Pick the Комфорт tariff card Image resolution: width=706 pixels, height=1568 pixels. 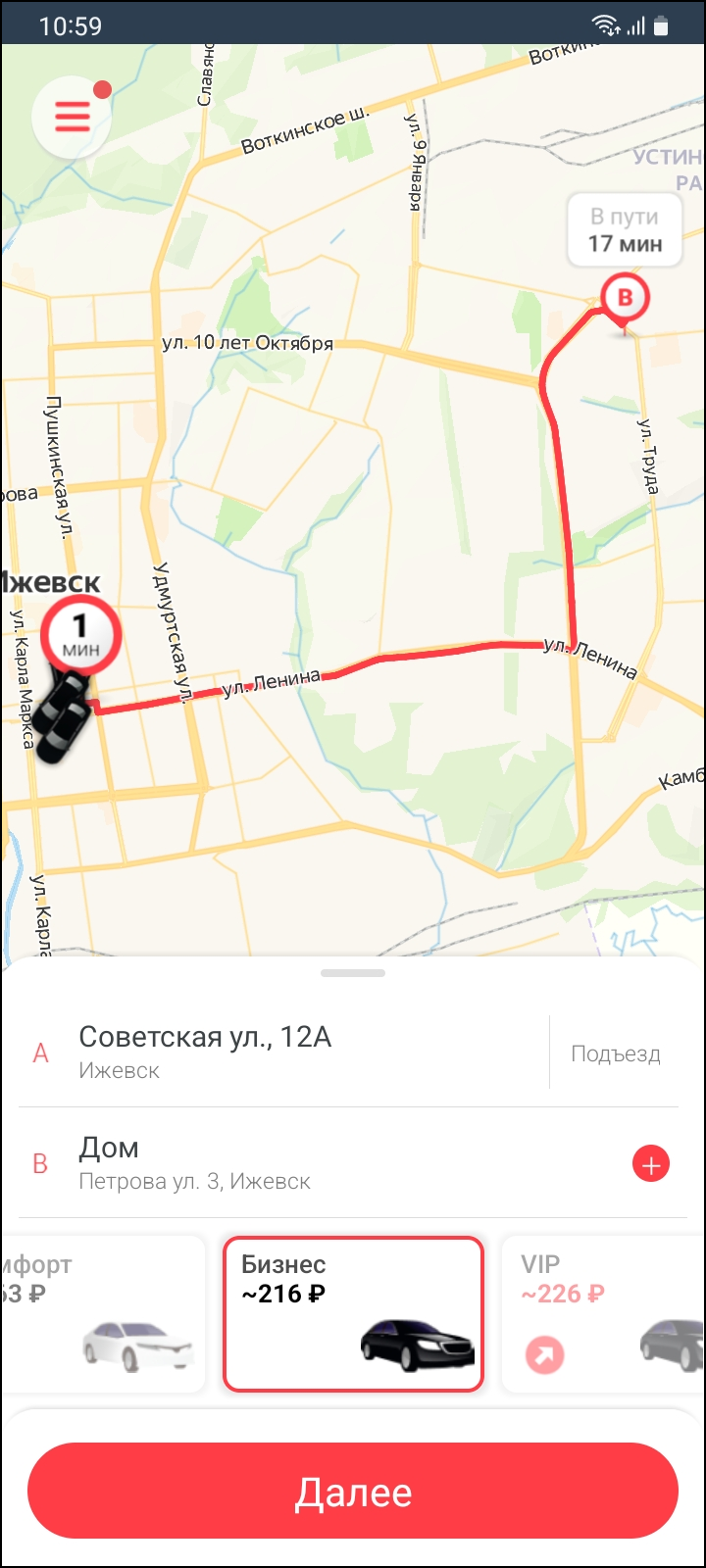click(x=103, y=1313)
